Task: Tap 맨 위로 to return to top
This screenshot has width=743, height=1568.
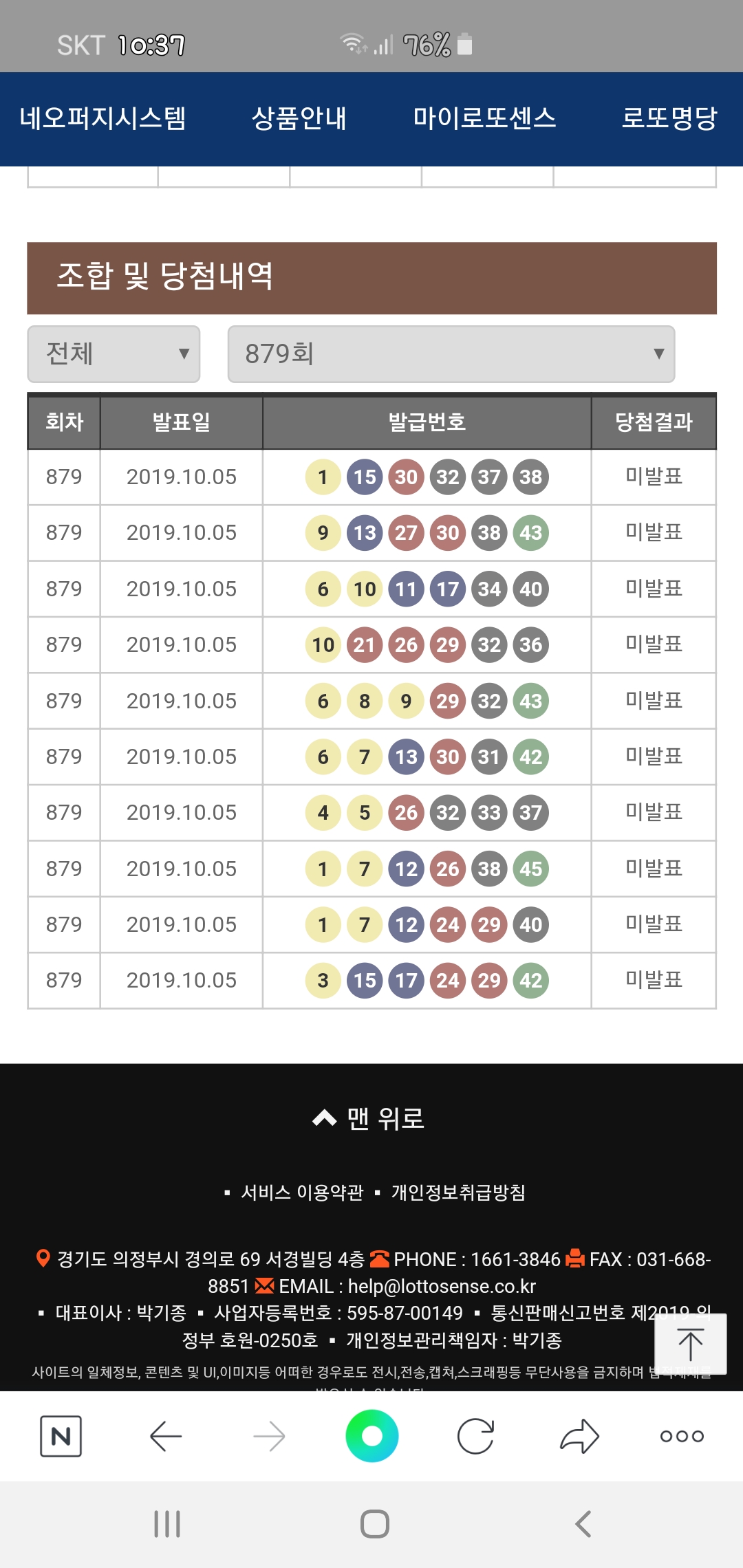Action: [369, 1118]
